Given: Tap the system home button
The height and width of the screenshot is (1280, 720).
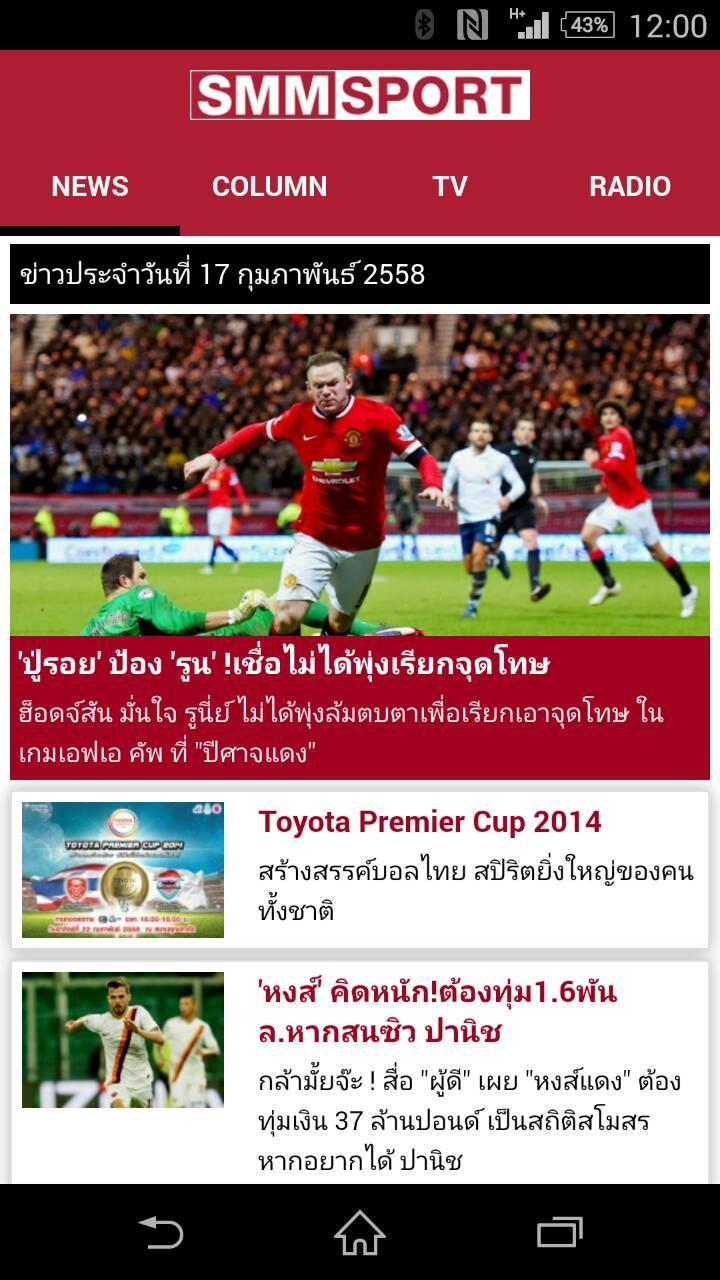Looking at the screenshot, I should pyautogui.click(x=360, y=1232).
